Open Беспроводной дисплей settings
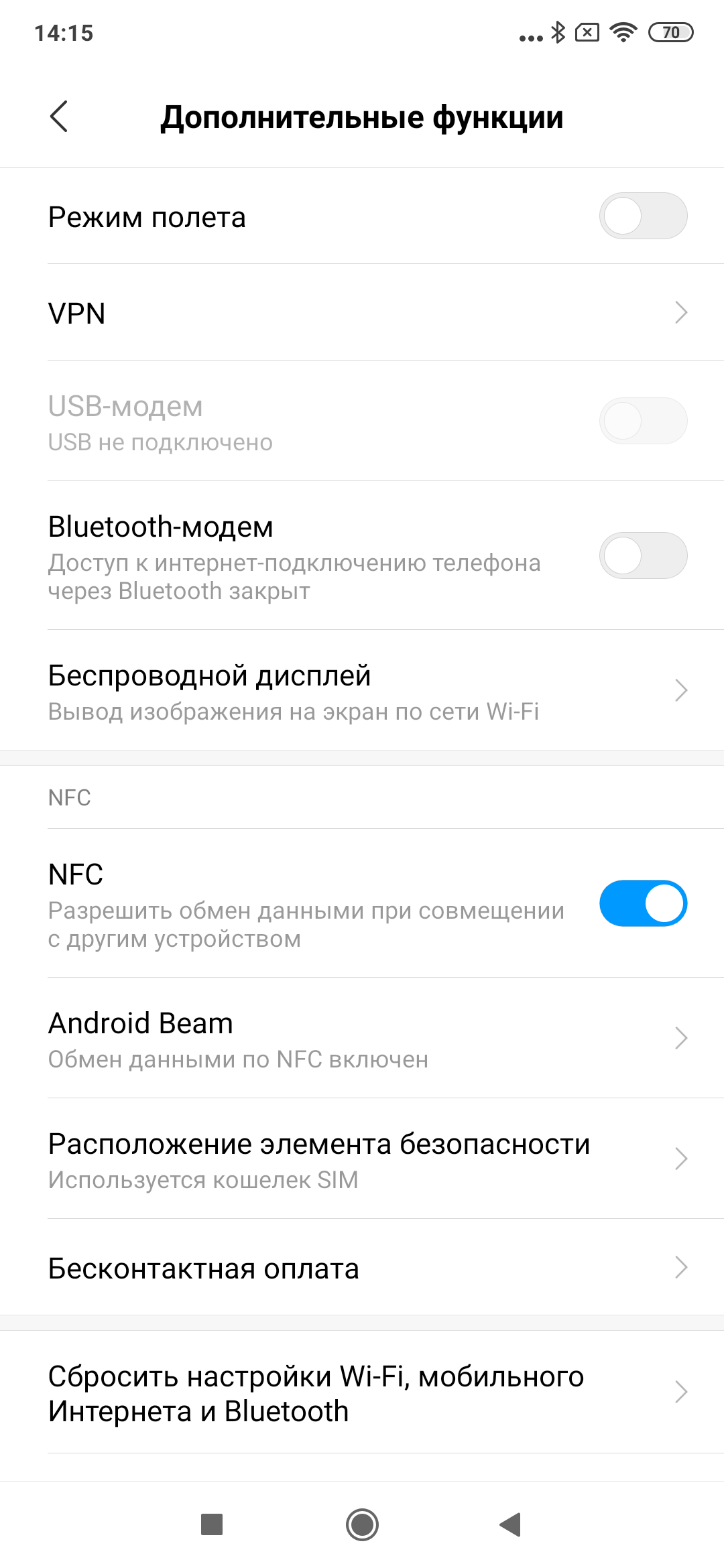This screenshot has height=1568, width=724. coord(362,691)
